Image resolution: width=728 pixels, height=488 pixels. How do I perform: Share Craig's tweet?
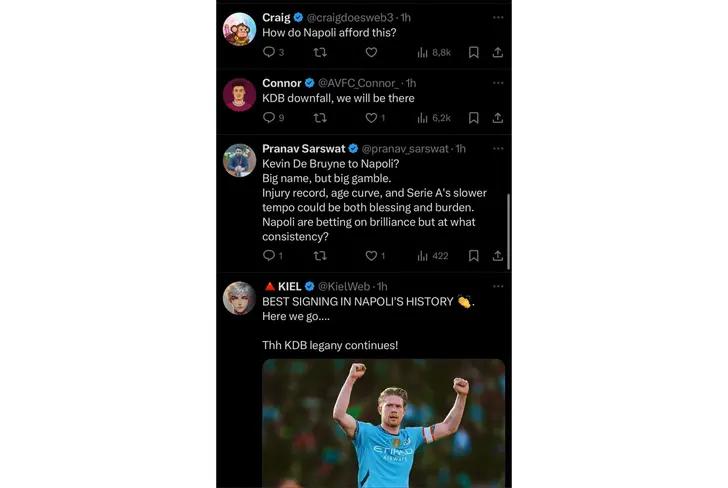[x=497, y=52]
